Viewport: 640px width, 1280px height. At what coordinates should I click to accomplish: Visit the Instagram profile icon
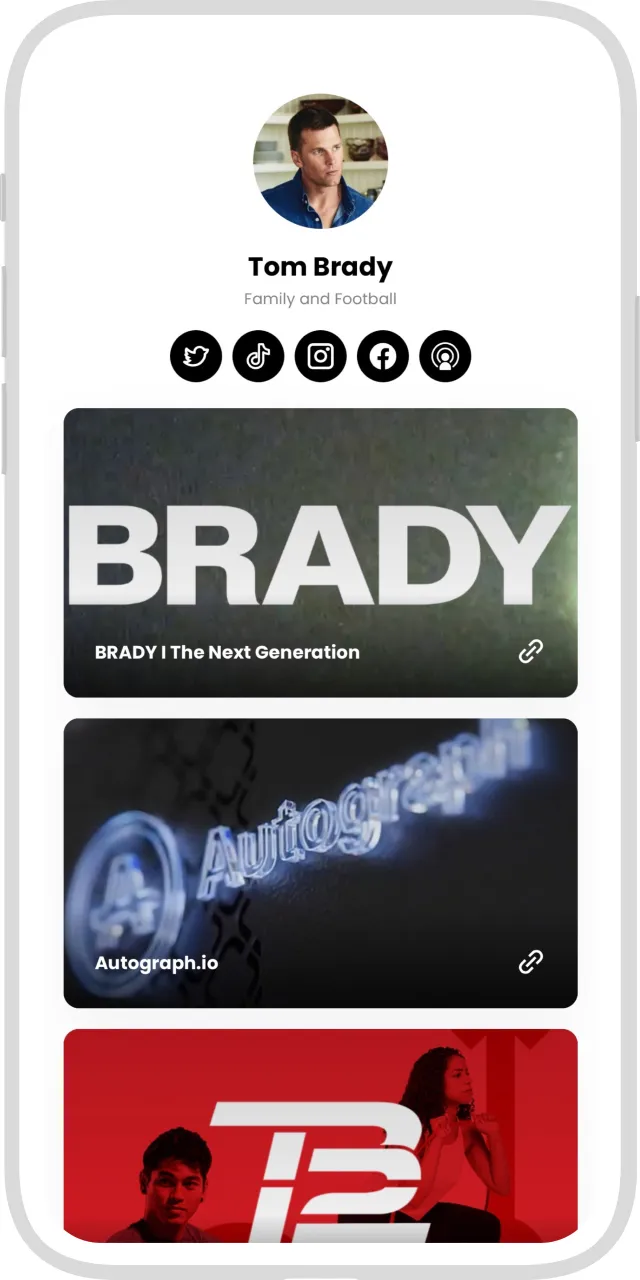[x=320, y=356]
